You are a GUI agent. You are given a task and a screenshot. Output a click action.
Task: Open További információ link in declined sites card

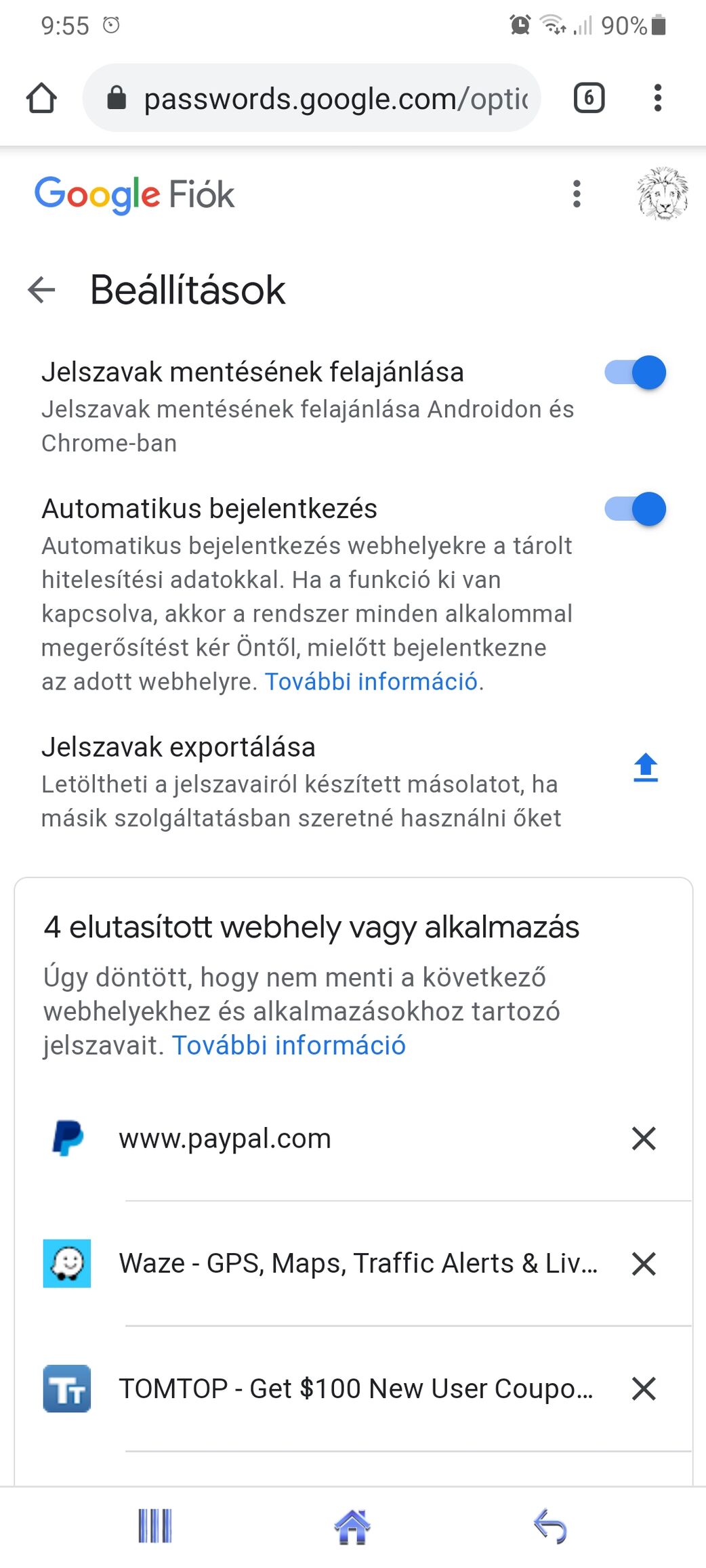pos(289,1045)
